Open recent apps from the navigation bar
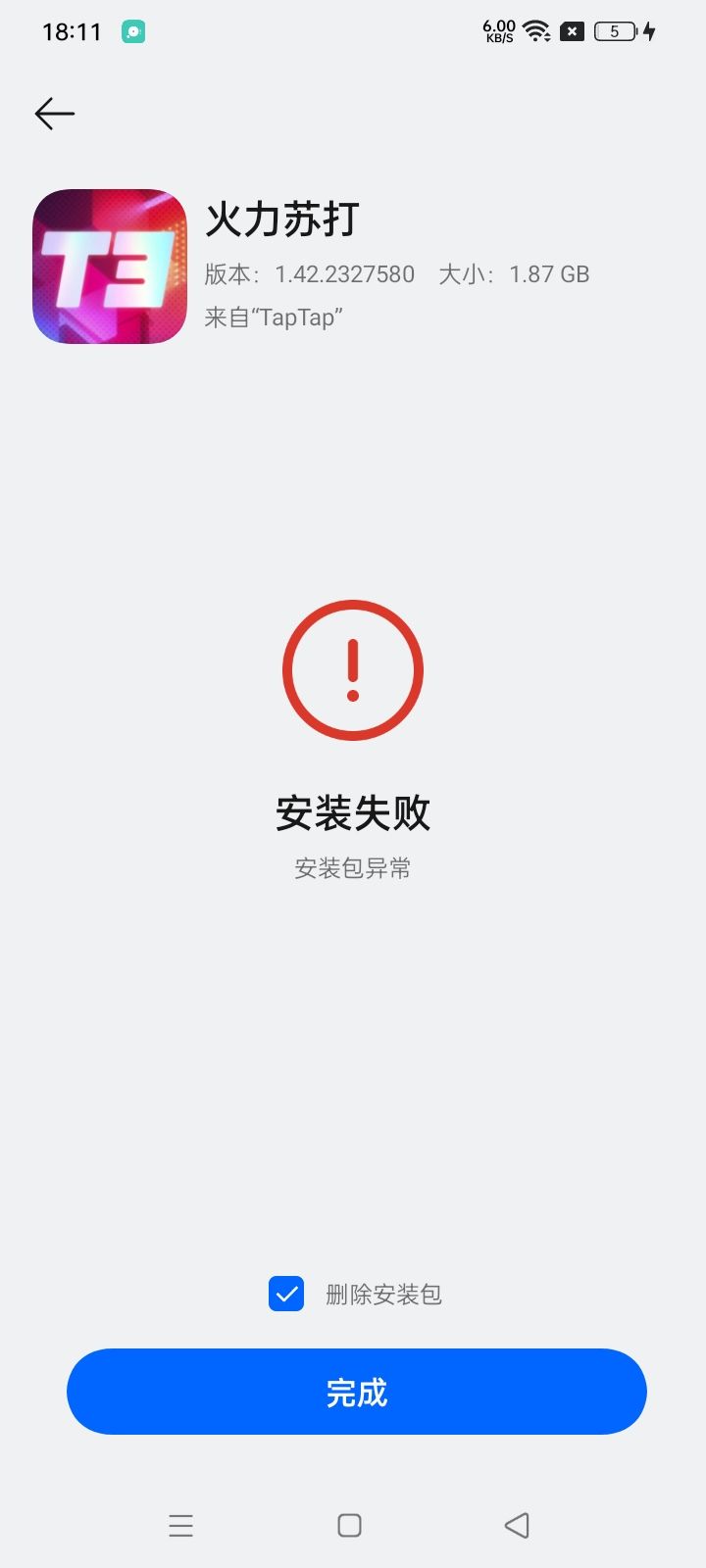The width and height of the screenshot is (706, 1568). tap(180, 1525)
